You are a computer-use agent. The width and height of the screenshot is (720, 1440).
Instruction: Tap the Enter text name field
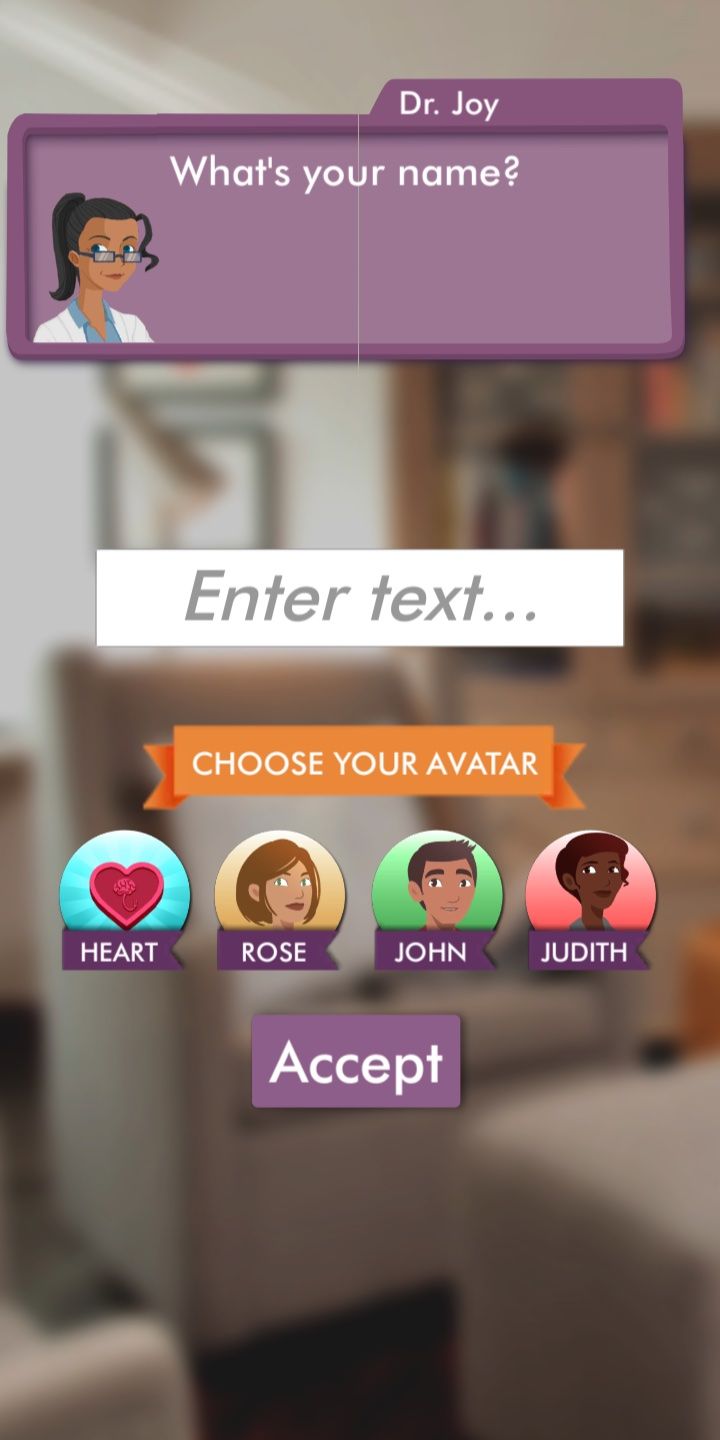(x=359, y=597)
